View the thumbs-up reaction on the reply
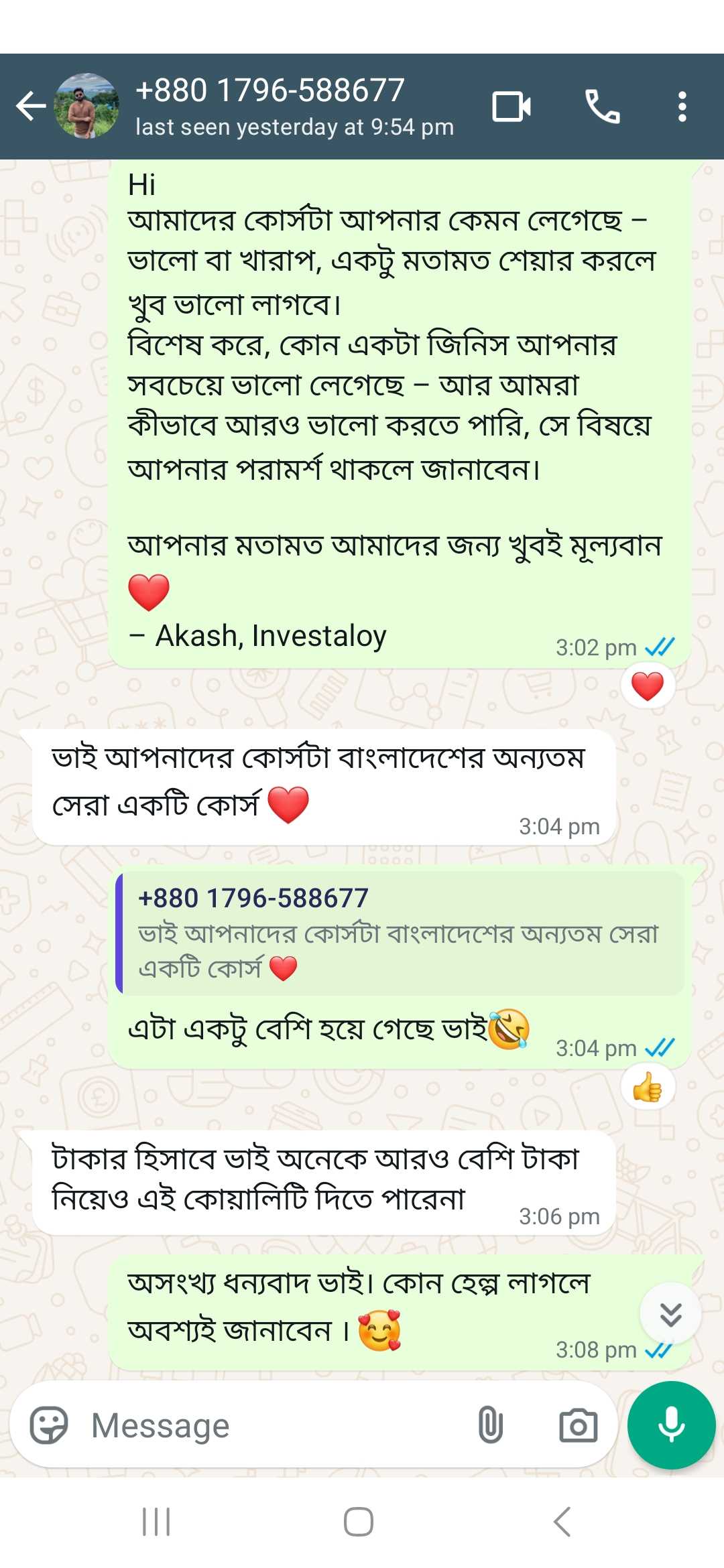The image size is (724, 1568). coord(647,1087)
